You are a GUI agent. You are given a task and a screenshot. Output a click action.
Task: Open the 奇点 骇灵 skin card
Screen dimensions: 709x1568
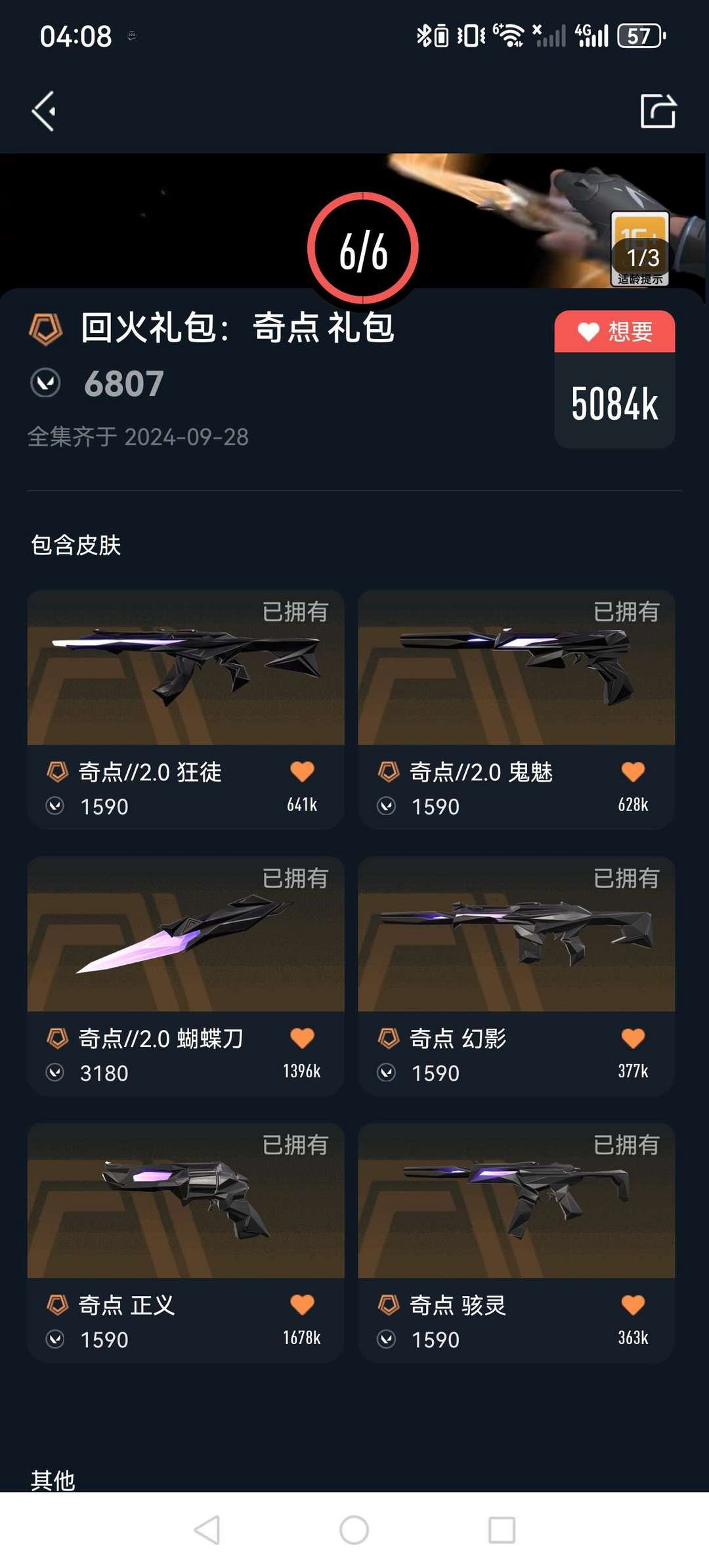(x=516, y=1201)
